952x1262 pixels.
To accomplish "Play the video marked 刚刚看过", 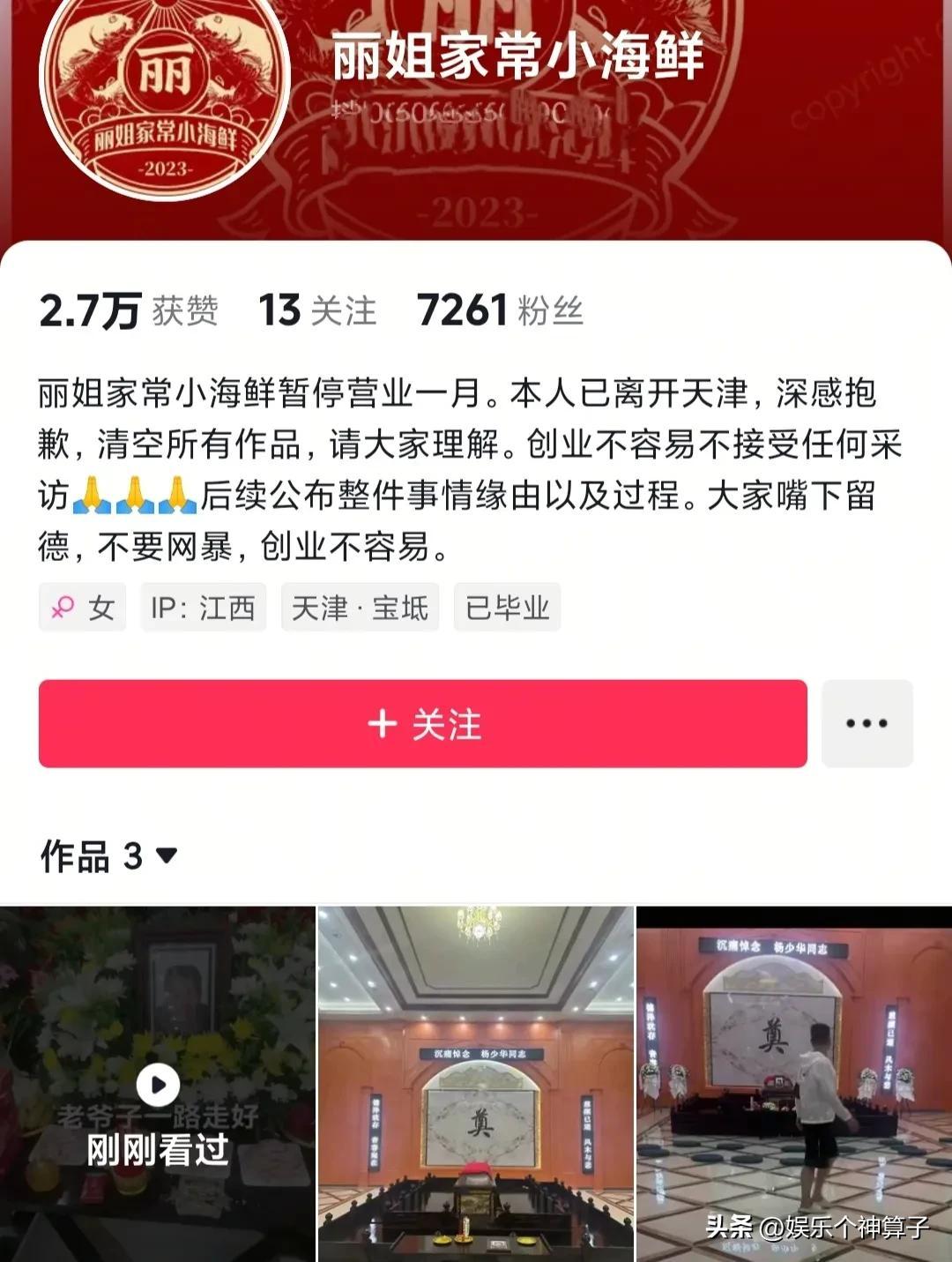I will click(x=158, y=1085).
